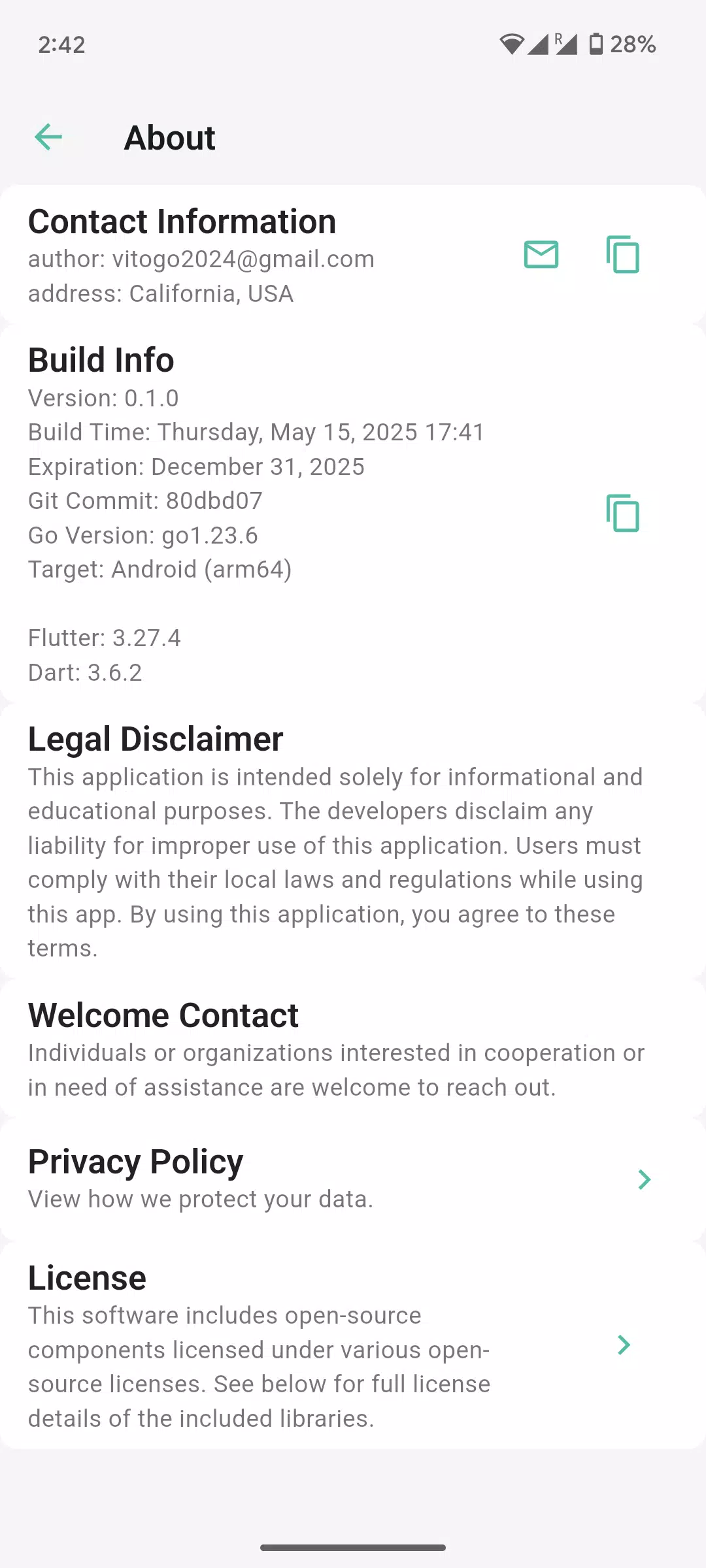Copy the Build Info details
Image resolution: width=706 pixels, height=1568 pixels.
point(622,513)
